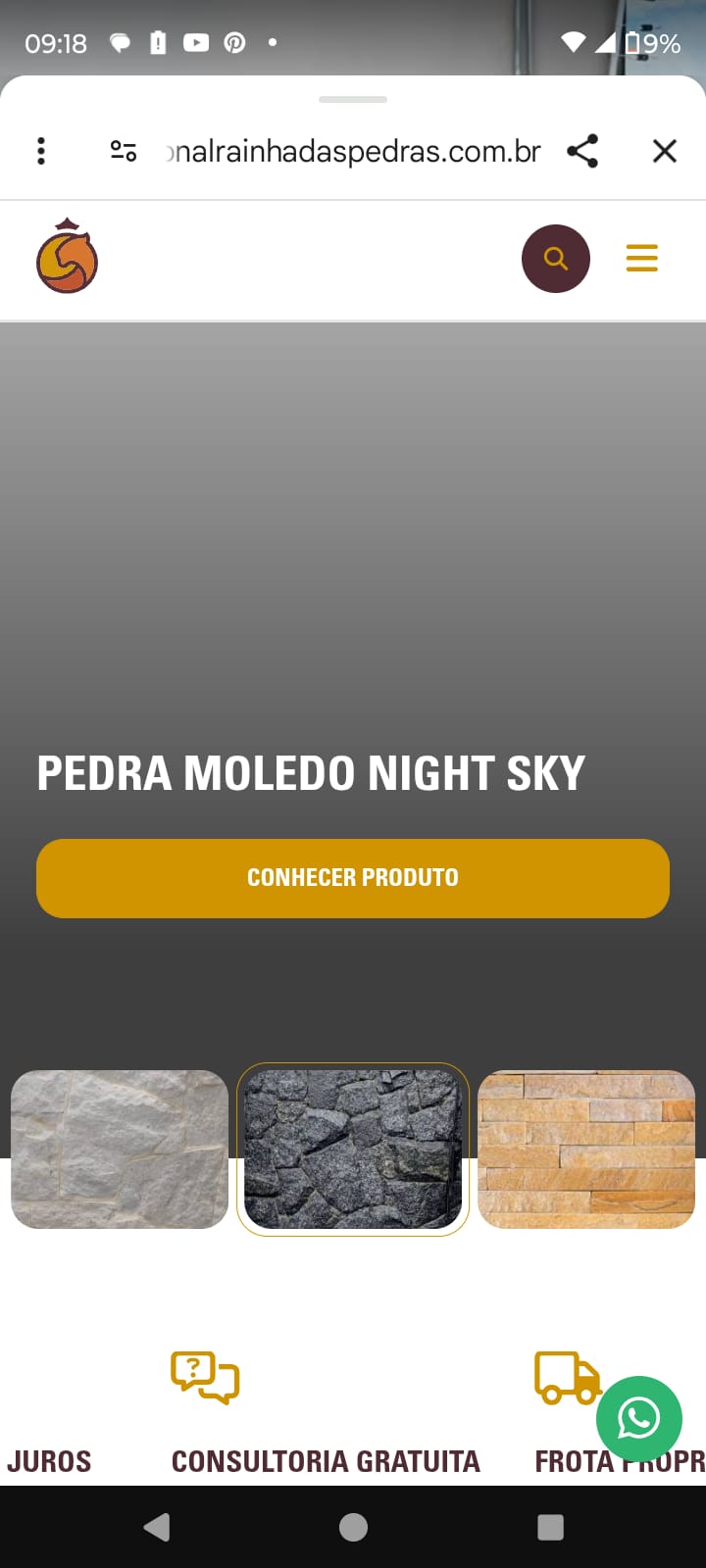The image size is (706, 1568).
Task: Tap the green WhatsApp chat icon
Action: [x=639, y=1419]
